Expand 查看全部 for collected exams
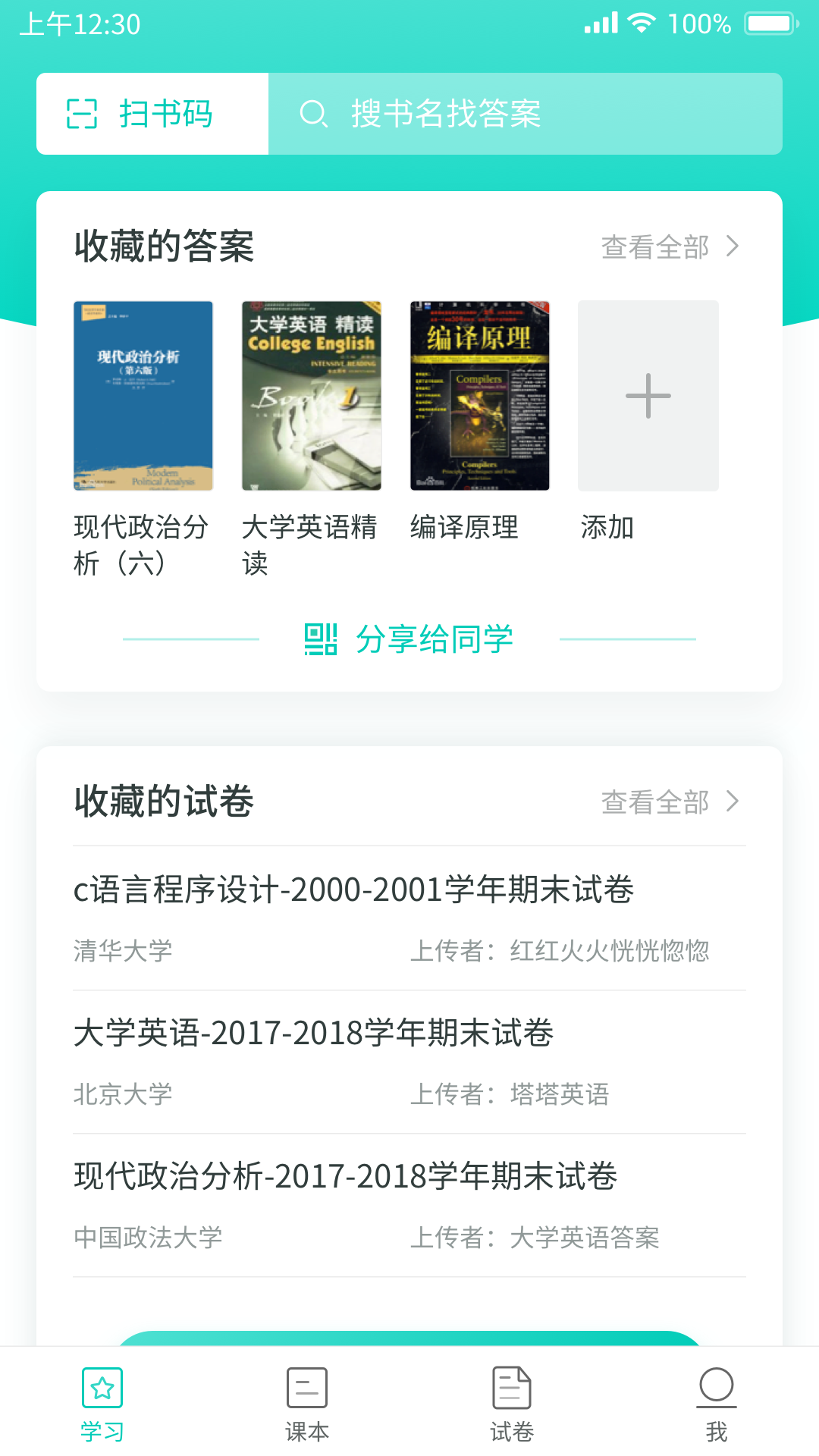 tap(654, 802)
